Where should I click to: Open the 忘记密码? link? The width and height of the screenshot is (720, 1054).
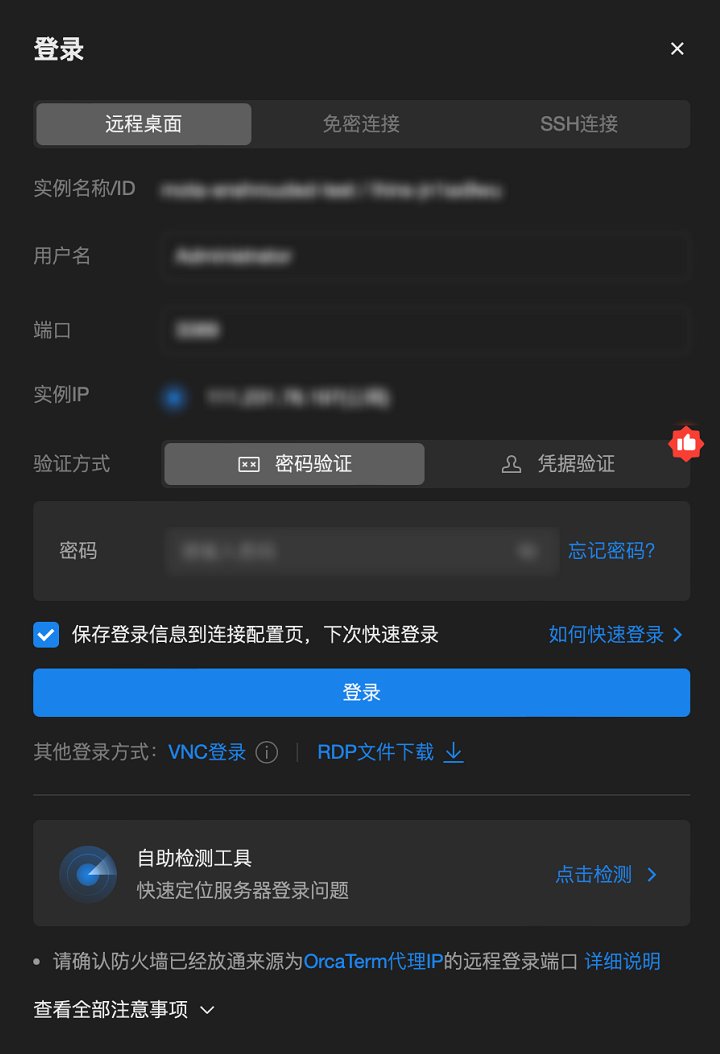[x=612, y=551]
